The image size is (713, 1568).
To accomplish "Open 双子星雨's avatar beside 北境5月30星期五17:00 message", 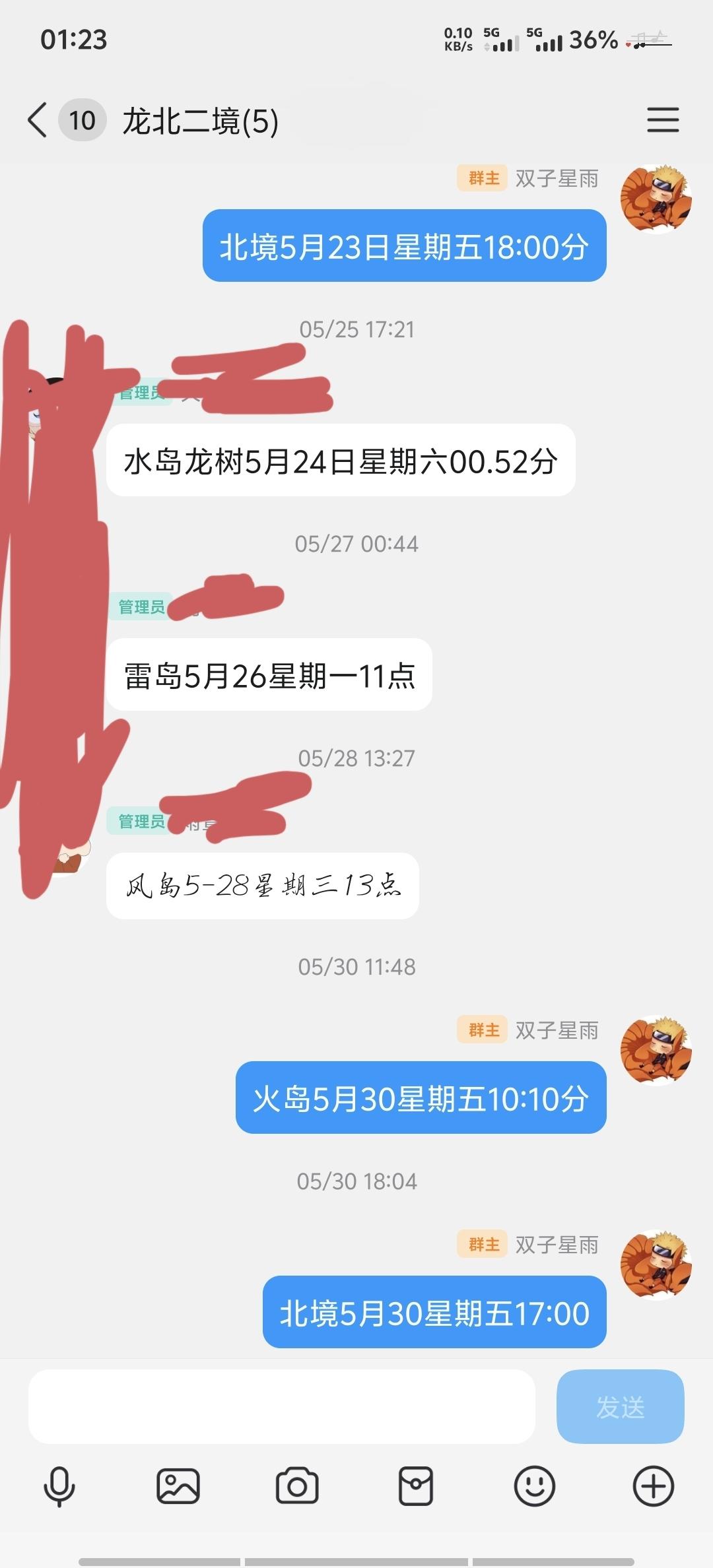I will [x=656, y=1264].
